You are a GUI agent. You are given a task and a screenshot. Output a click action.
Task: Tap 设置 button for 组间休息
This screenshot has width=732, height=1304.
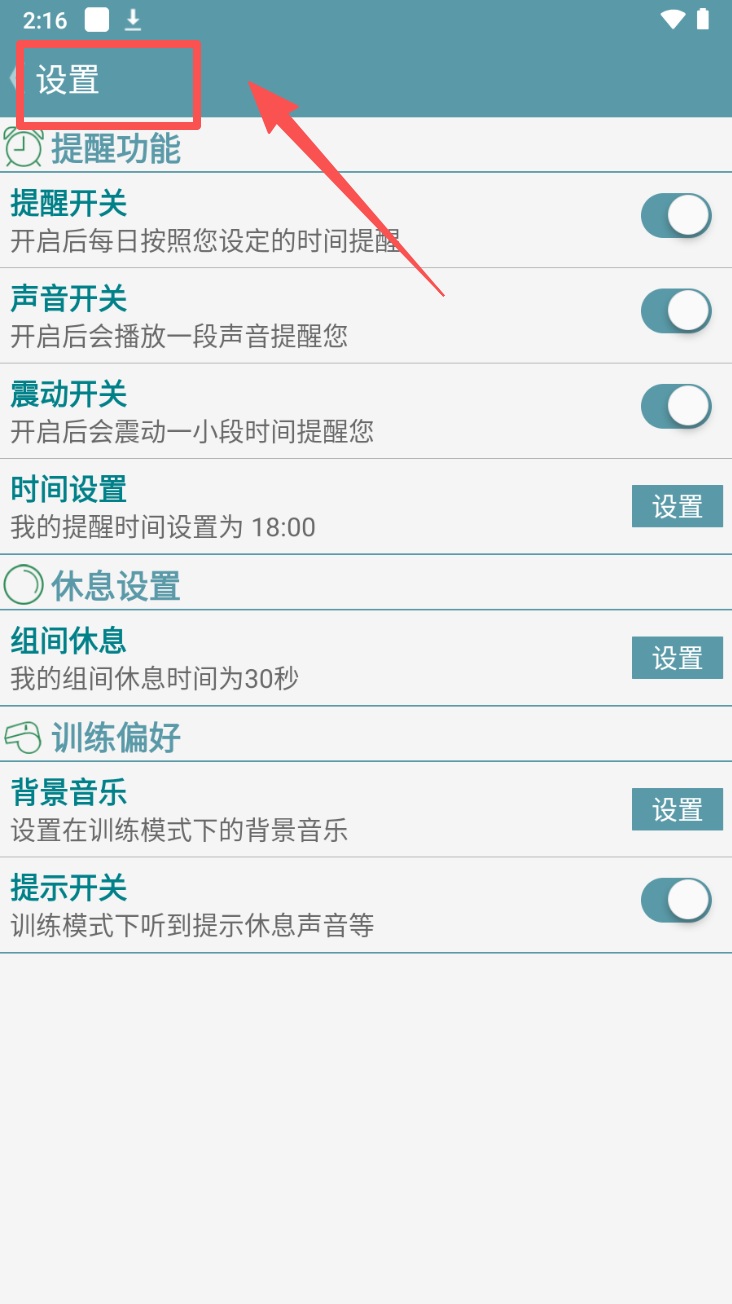click(x=677, y=658)
